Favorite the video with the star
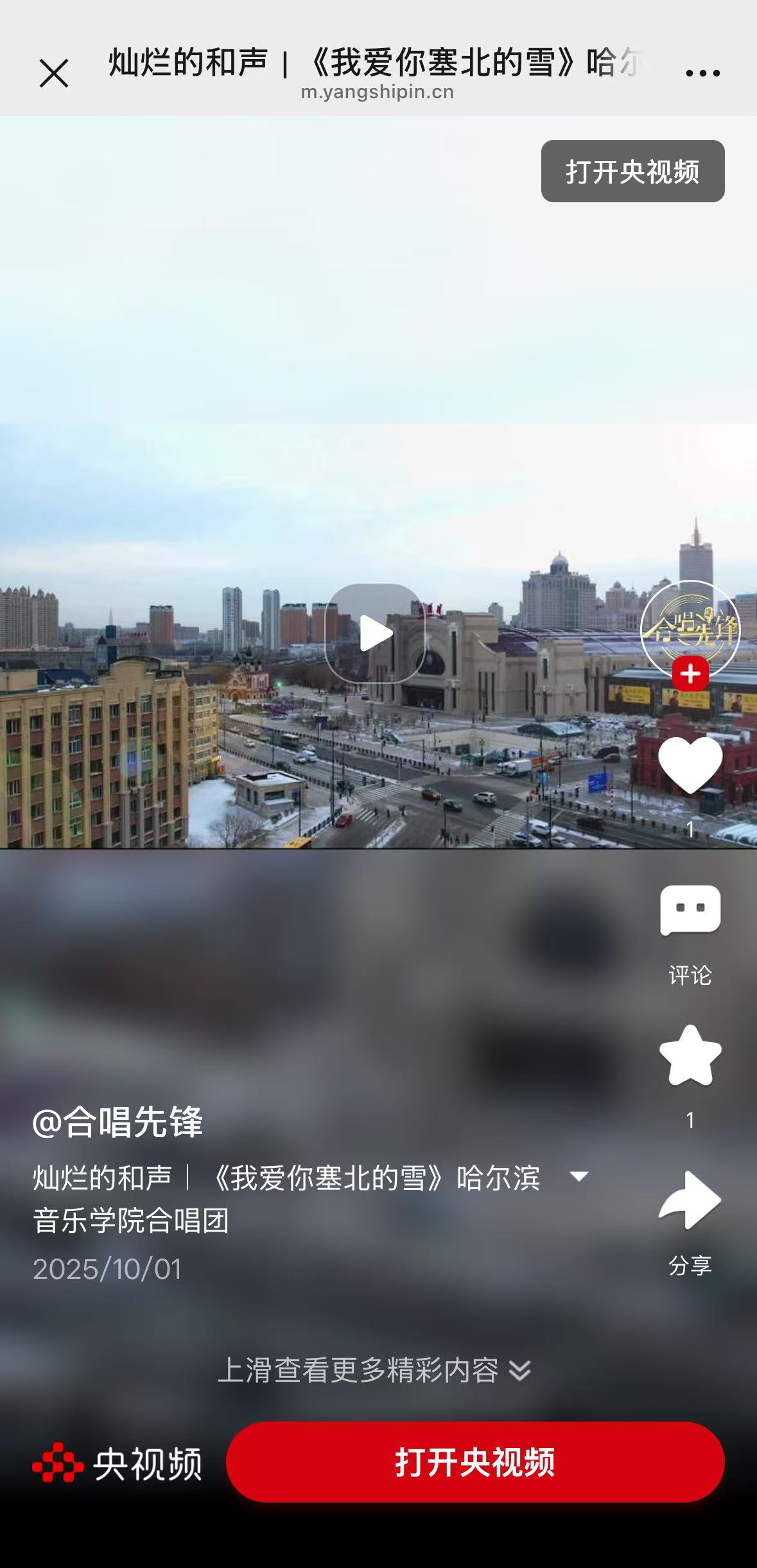 pos(690,1056)
